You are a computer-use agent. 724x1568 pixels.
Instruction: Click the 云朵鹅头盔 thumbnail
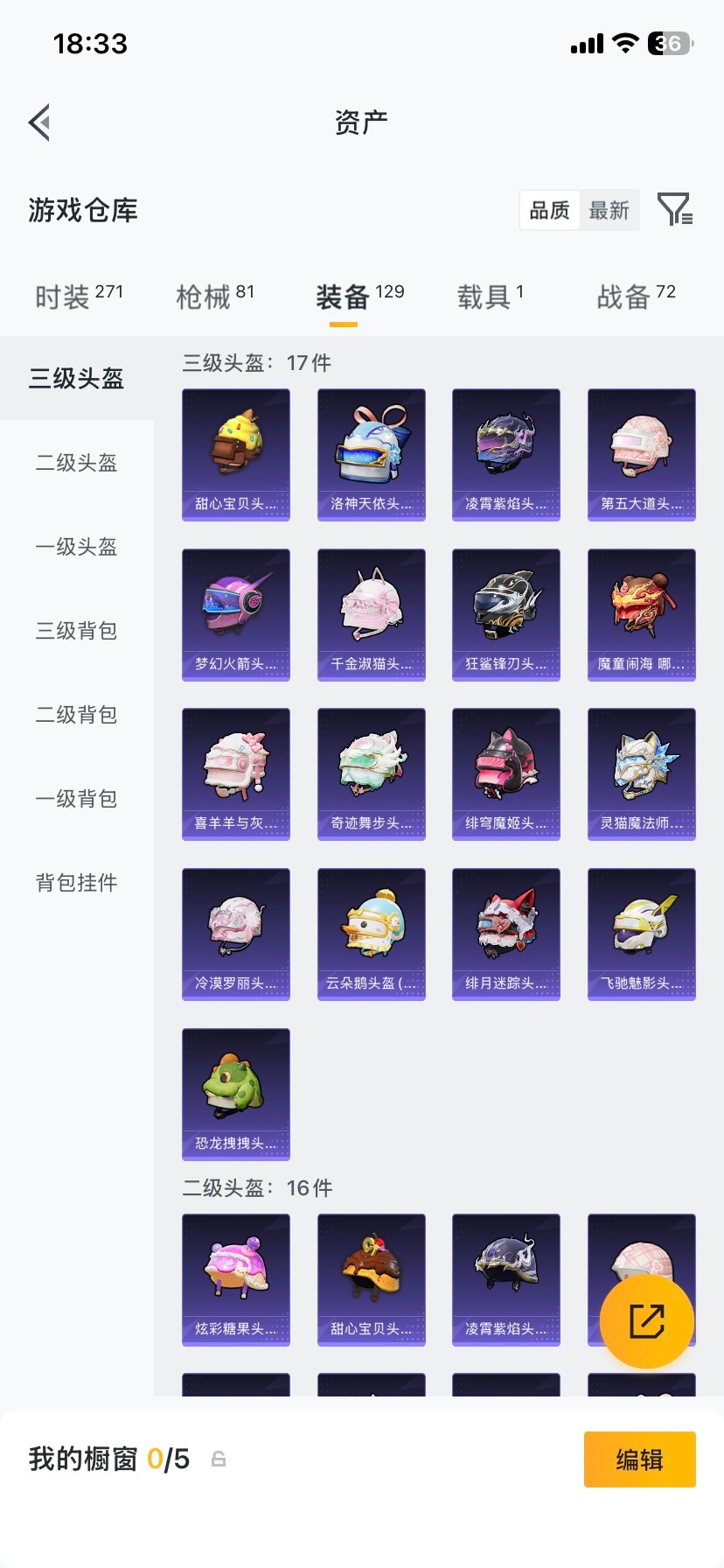coord(371,933)
